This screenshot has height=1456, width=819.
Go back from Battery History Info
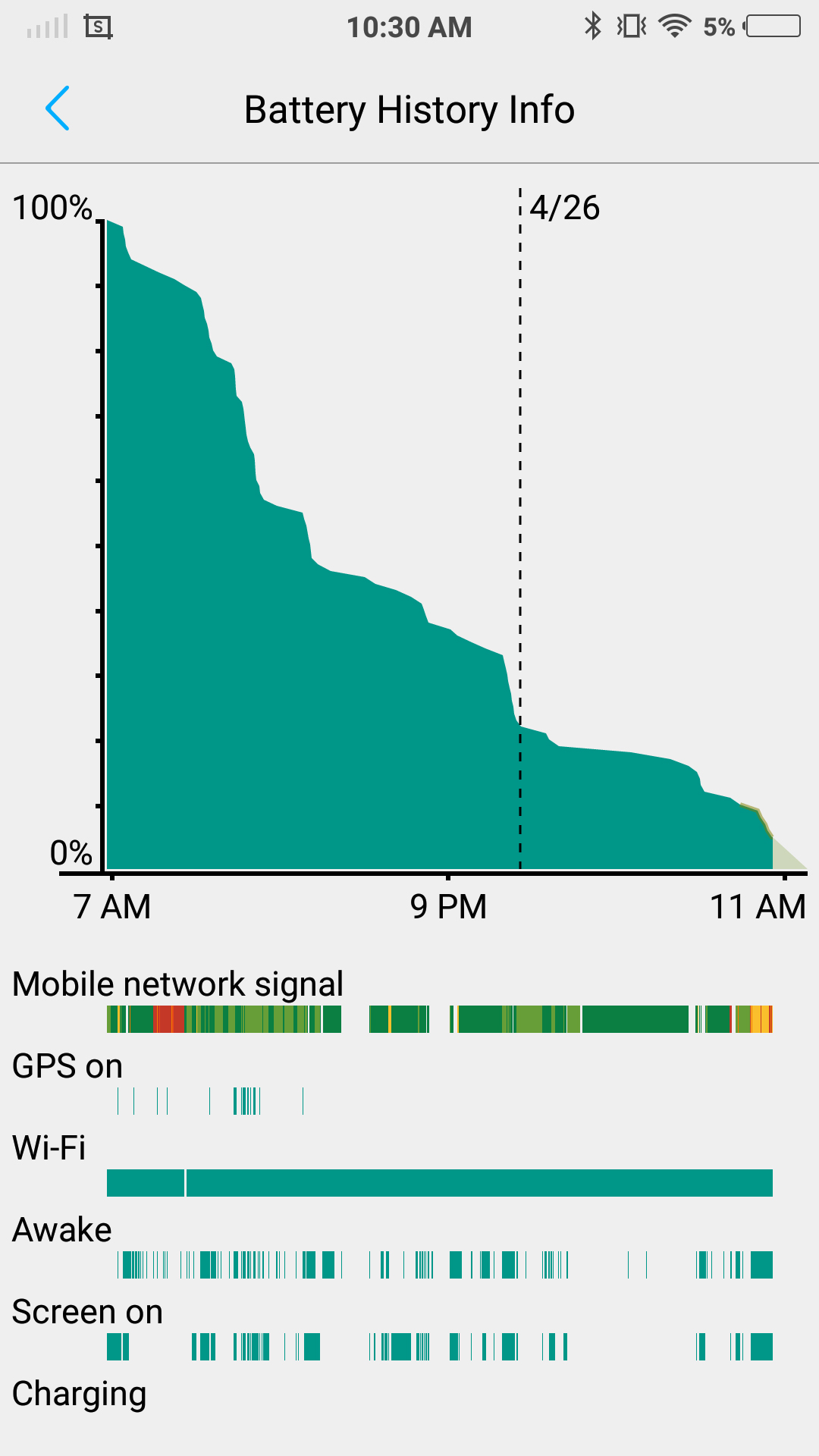(58, 108)
